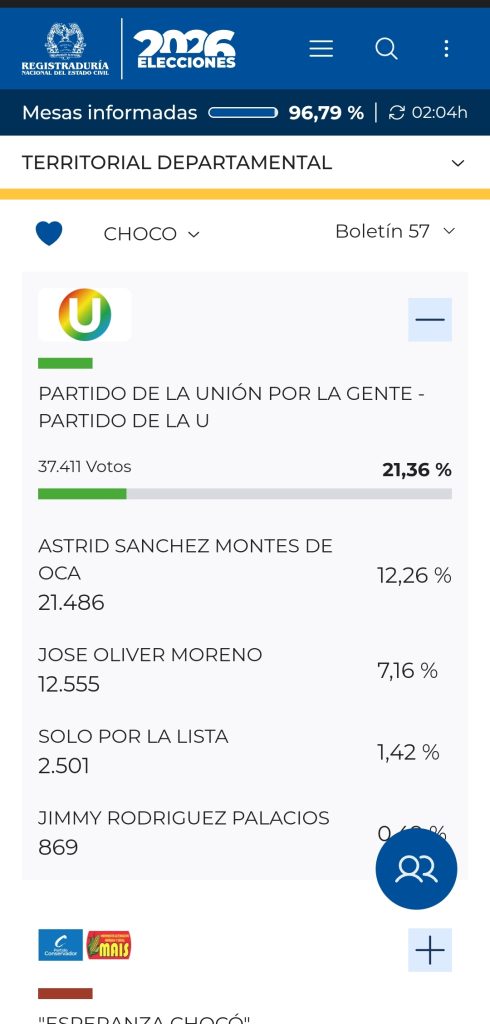Viewport: 490px width, 1024px height.
Task: Open the CHOCO department selector
Action: [151, 234]
